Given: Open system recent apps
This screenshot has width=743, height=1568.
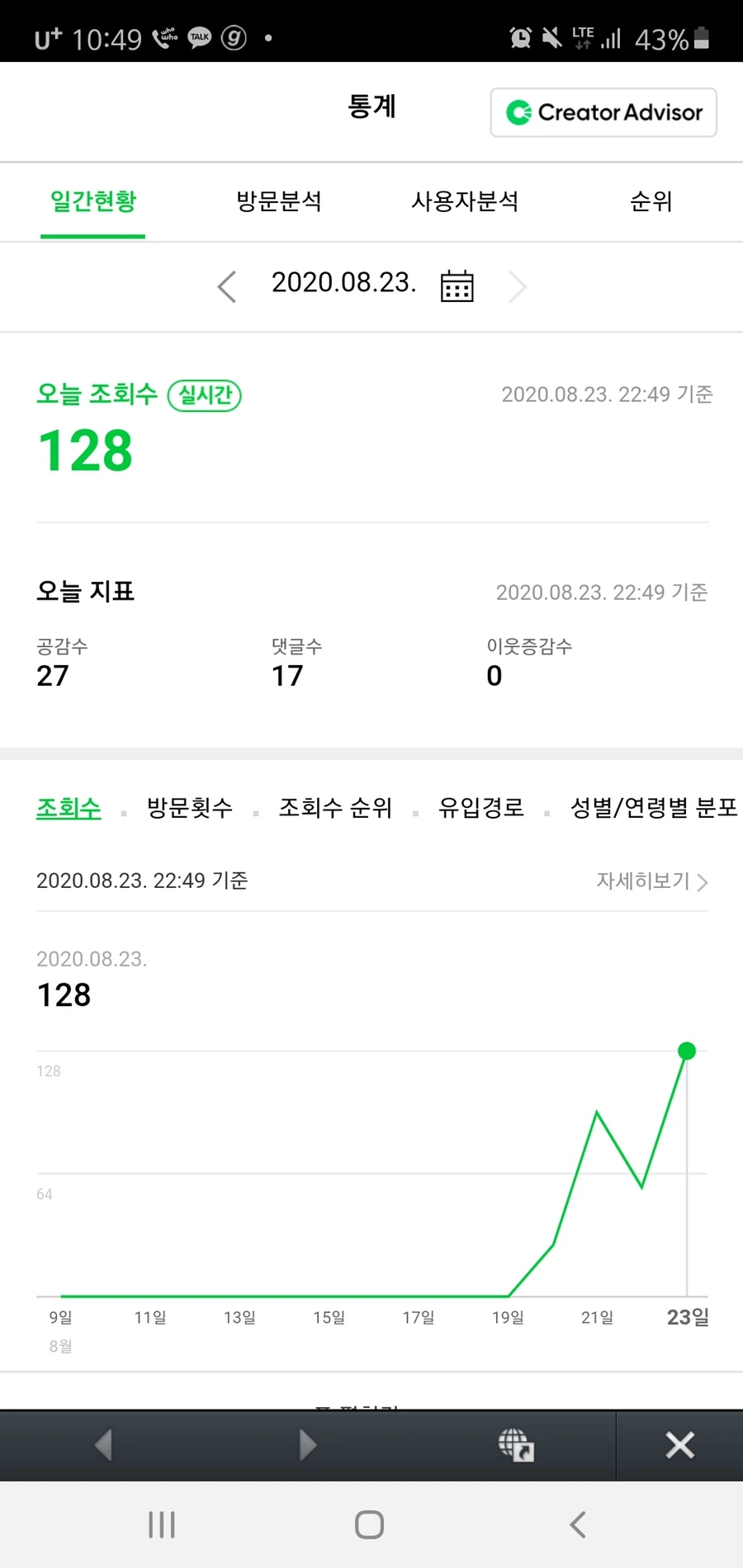Looking at the screenshot, I should point(162,1524).
